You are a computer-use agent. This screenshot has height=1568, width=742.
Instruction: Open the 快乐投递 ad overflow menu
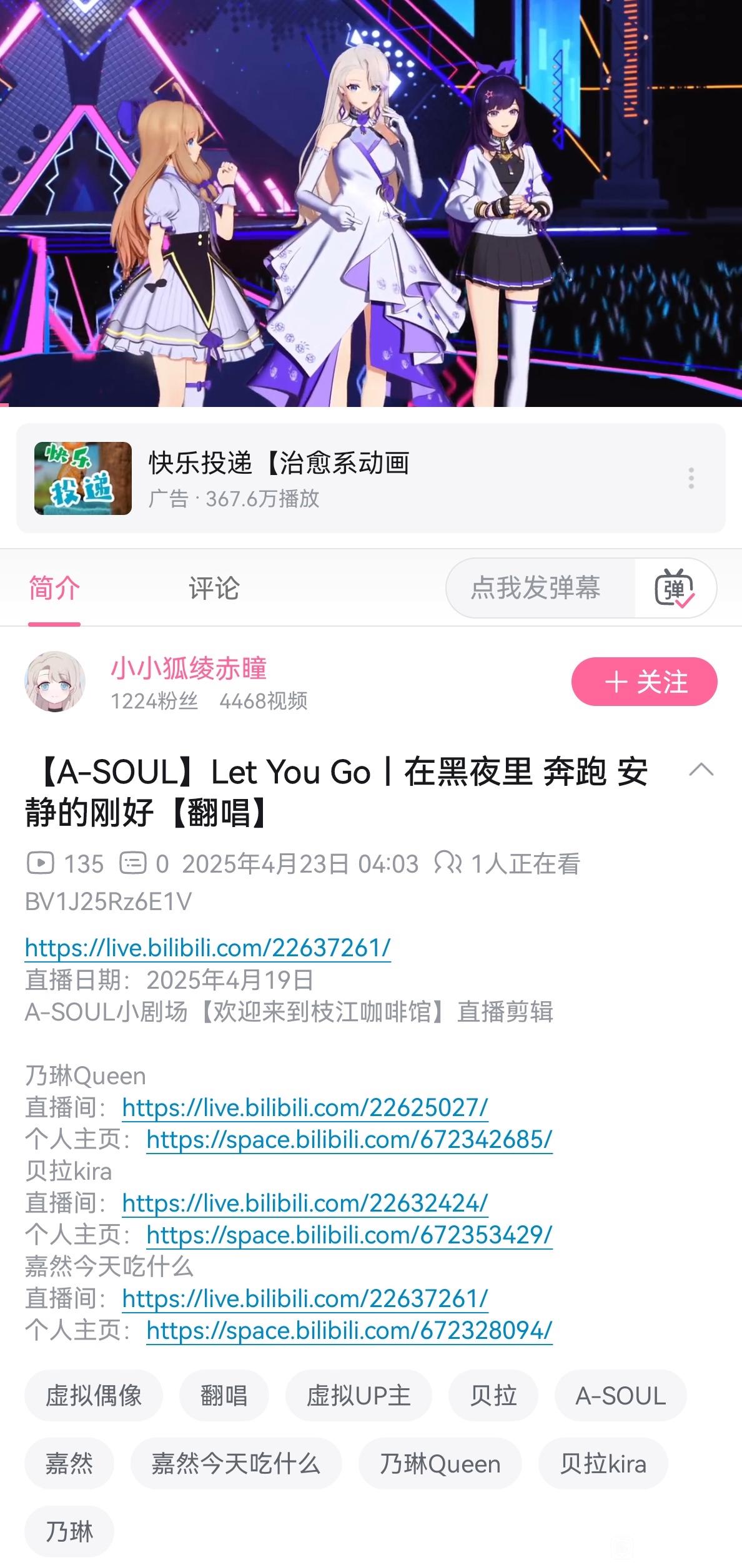coord(691,478)
